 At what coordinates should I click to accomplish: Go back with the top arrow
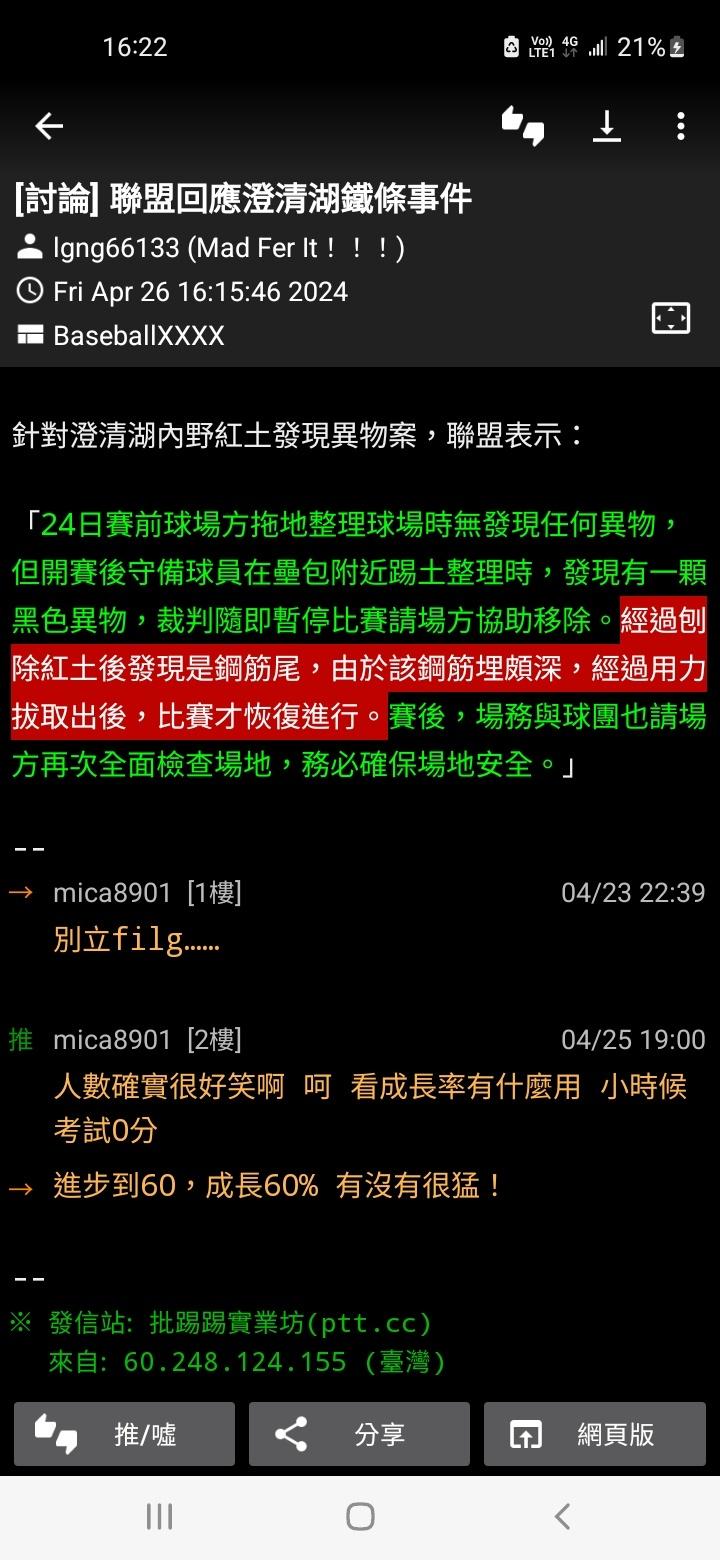pos(49,126)
